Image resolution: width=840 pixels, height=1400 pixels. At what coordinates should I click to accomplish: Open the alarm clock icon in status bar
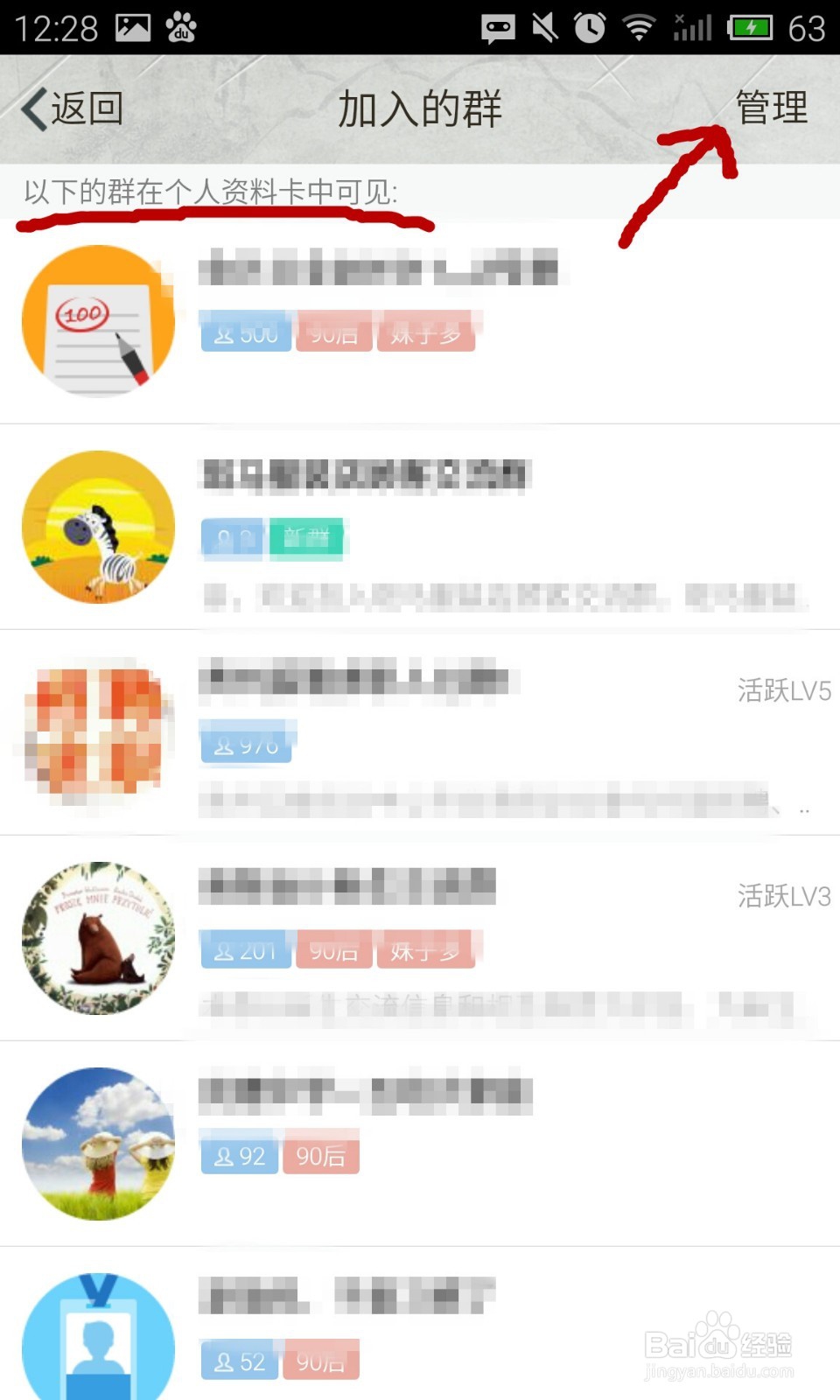click(x=588, y=27)
